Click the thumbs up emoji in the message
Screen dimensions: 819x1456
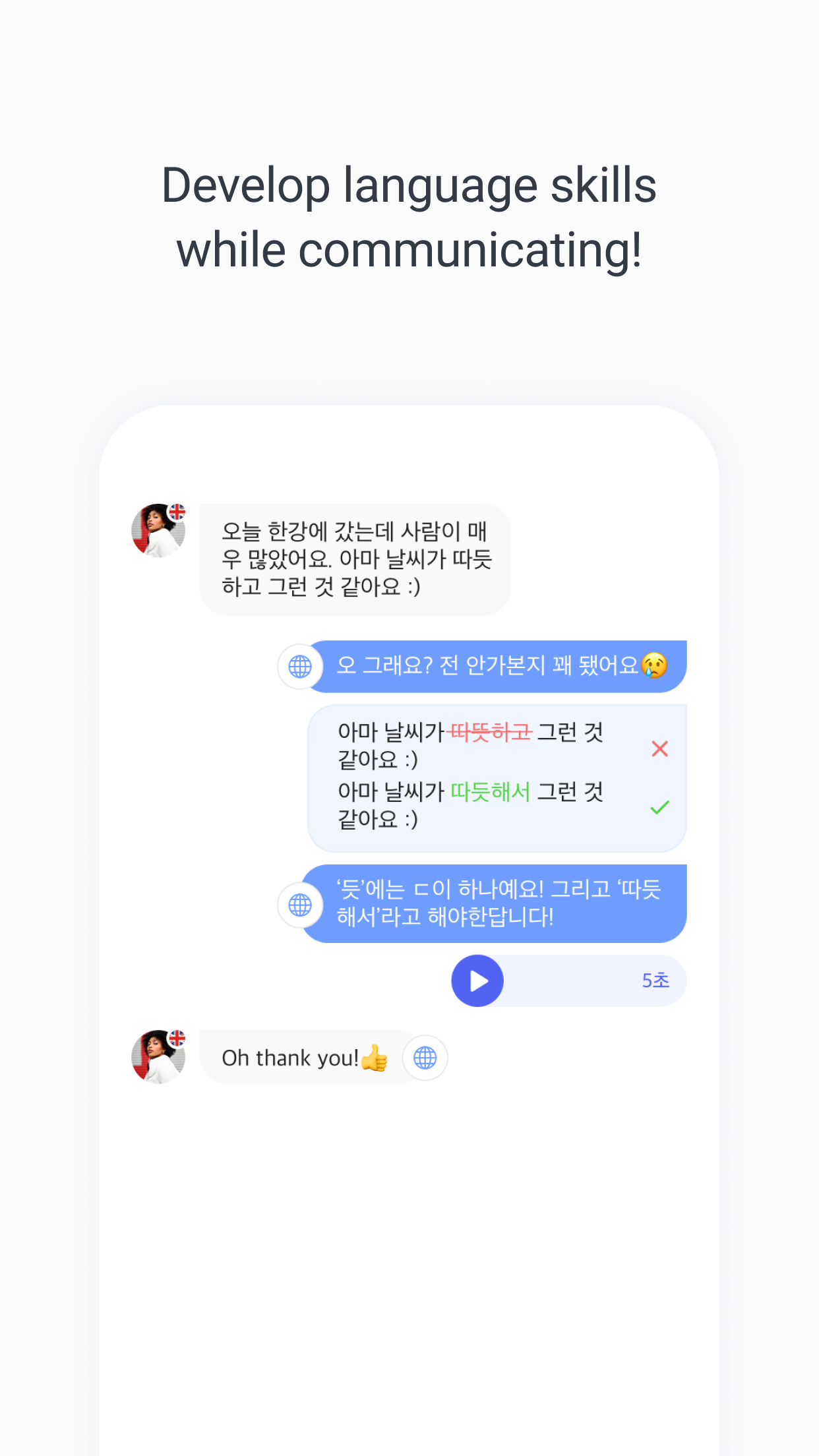(x=373, y=1057)
